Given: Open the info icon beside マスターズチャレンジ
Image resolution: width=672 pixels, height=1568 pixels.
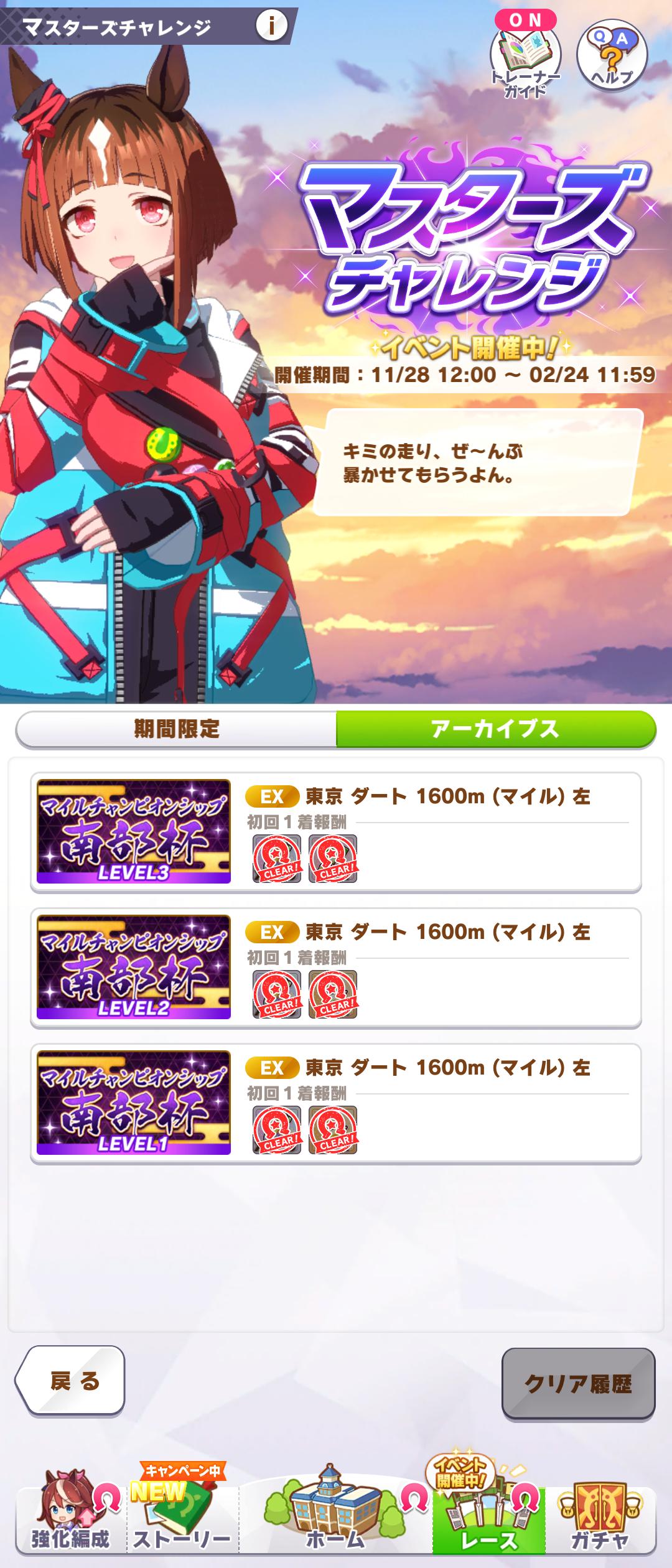Looking at the screenshot, I should click(271, 26).
